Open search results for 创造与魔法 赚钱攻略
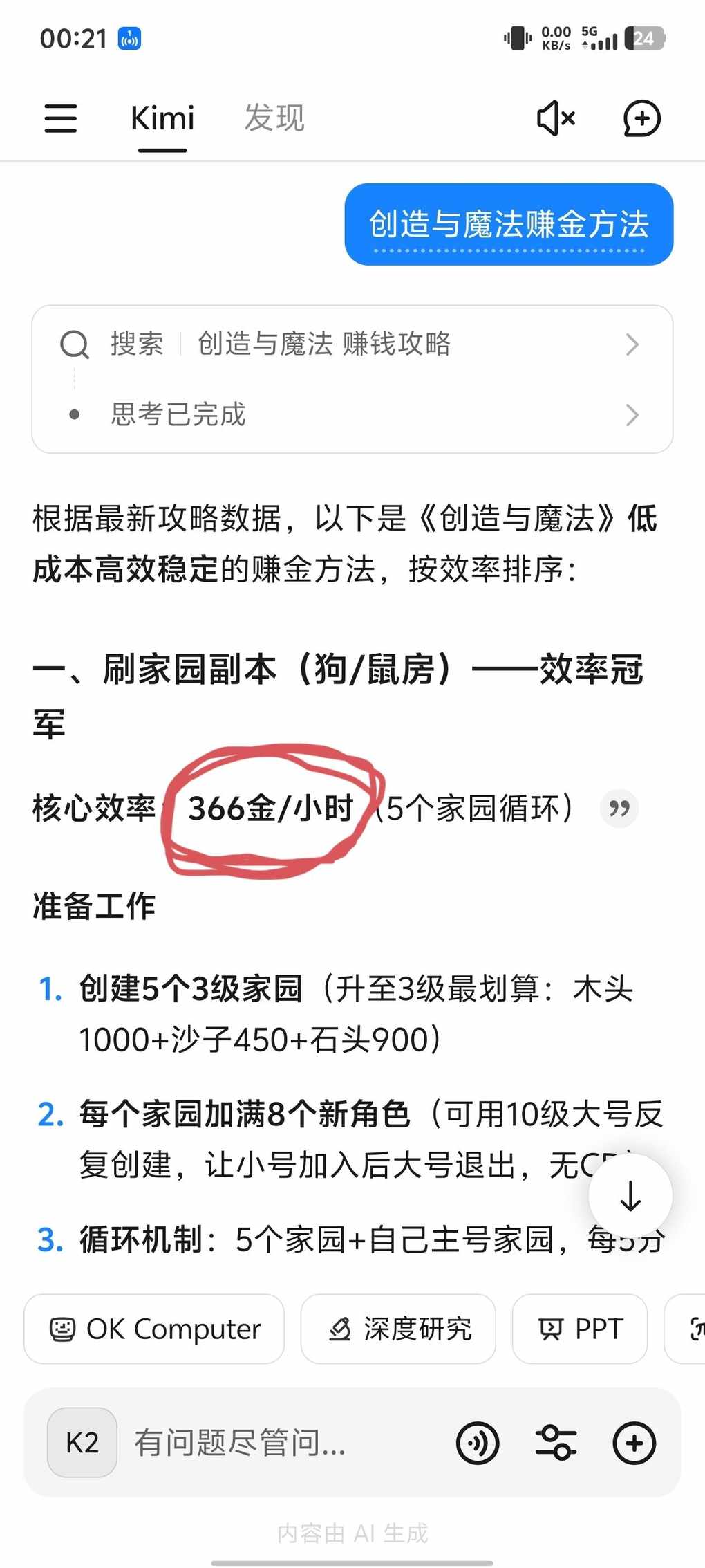This screenshot has width=705, height=1568. pos(352,344)
